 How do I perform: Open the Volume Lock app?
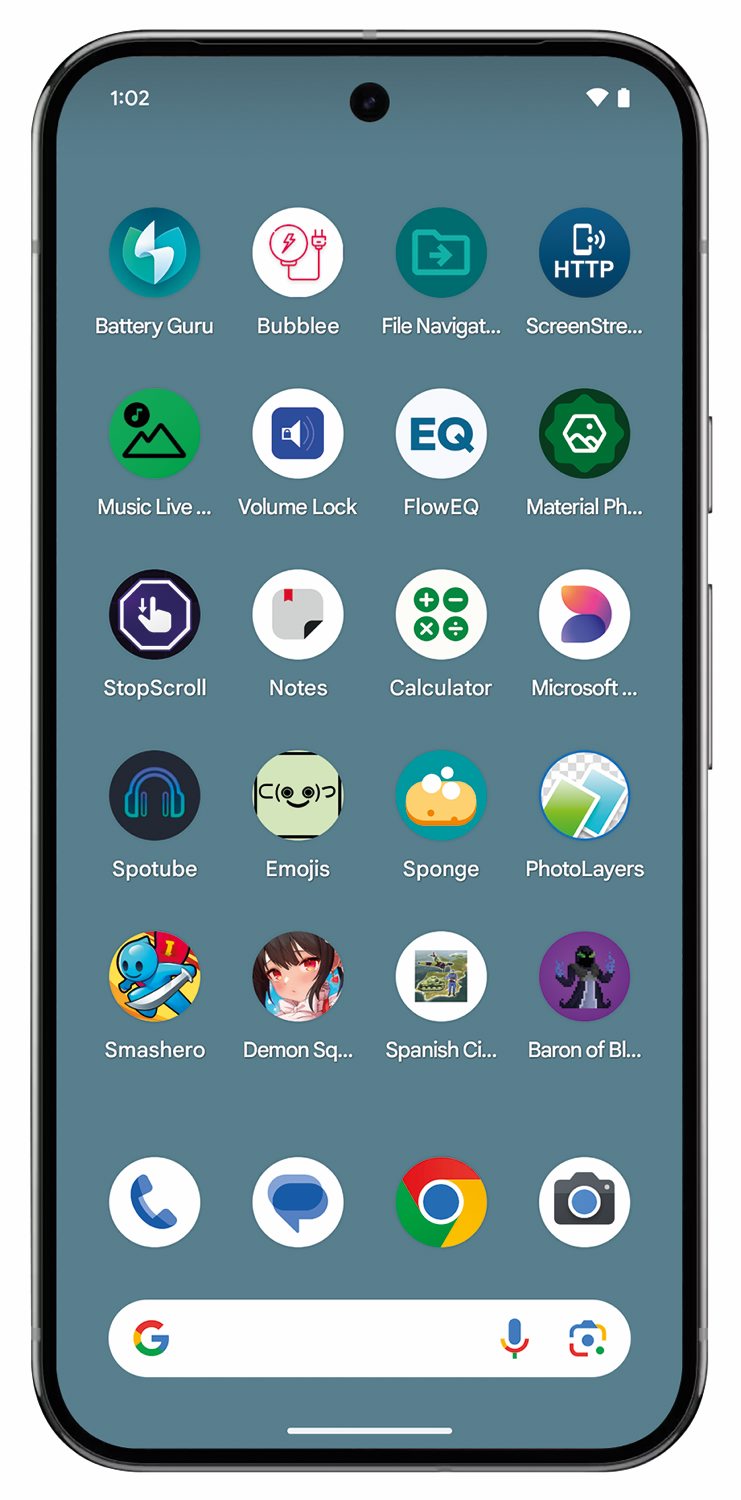click(298, 434)
